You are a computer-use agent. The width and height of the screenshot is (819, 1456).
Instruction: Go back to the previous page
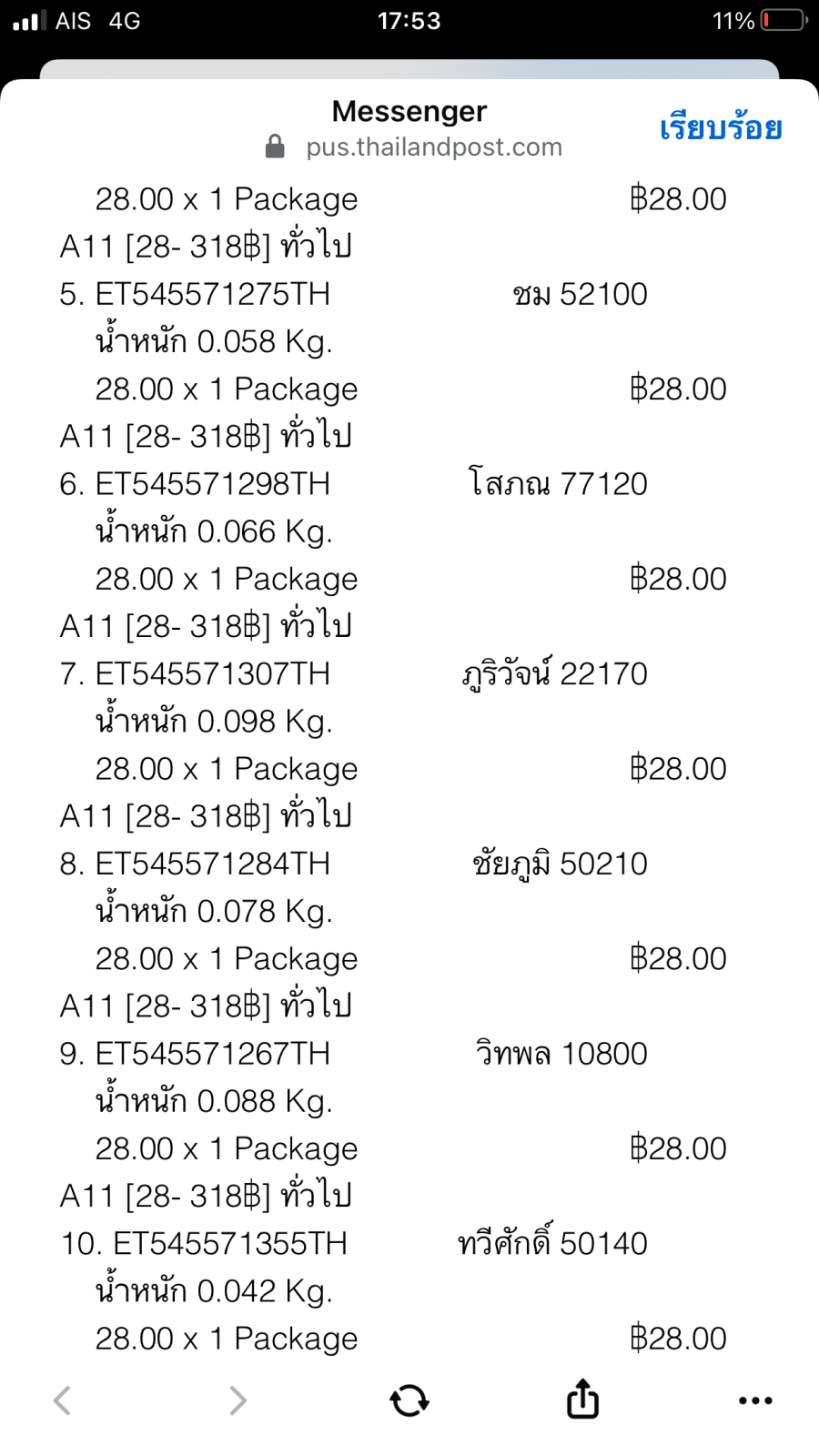(62, 1400)
